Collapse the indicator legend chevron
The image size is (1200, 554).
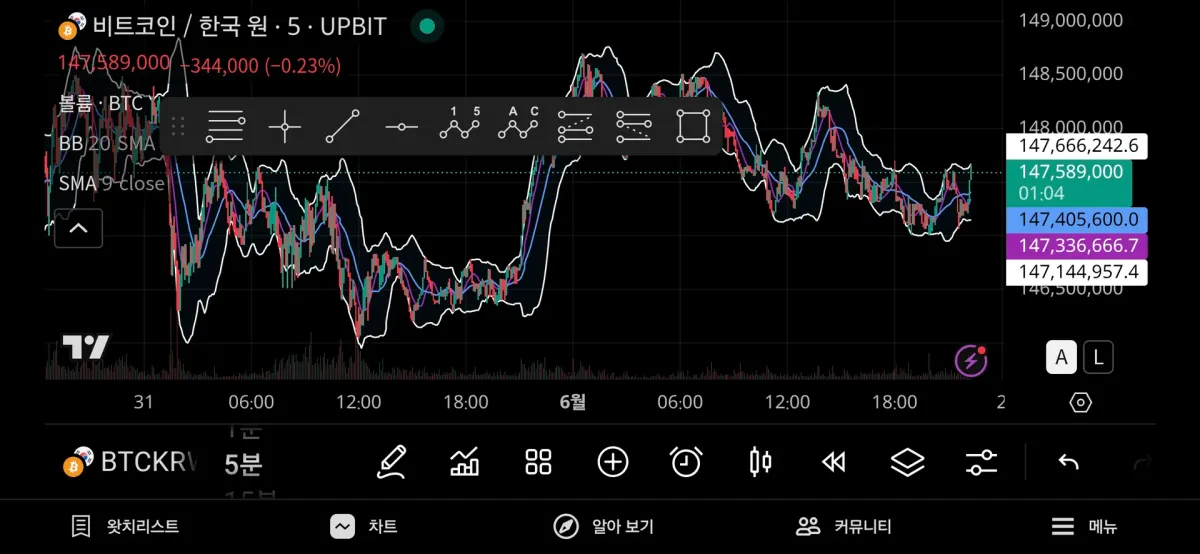point(78,228)
